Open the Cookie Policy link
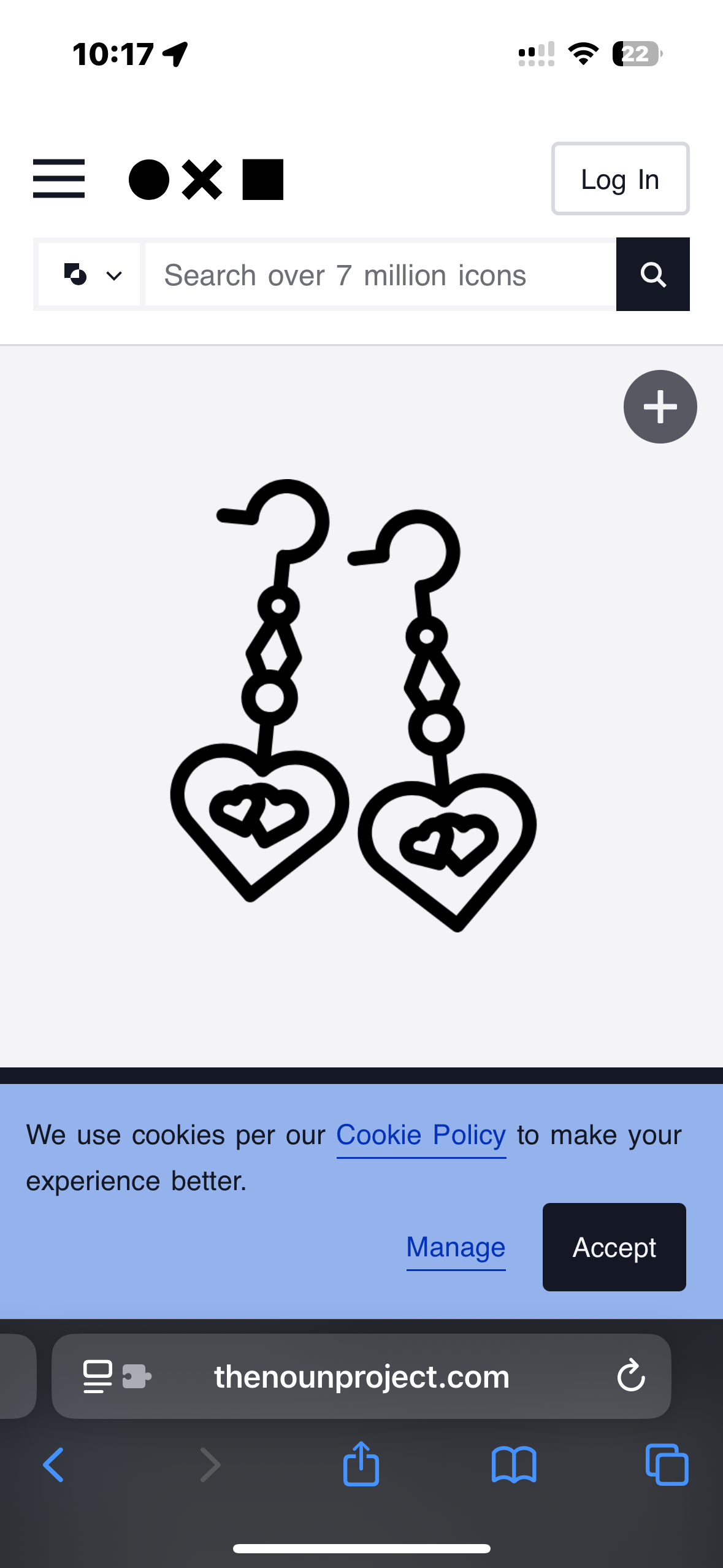Image resolution: width=723 pixels, height=1568 pixels. (421, 1136)
